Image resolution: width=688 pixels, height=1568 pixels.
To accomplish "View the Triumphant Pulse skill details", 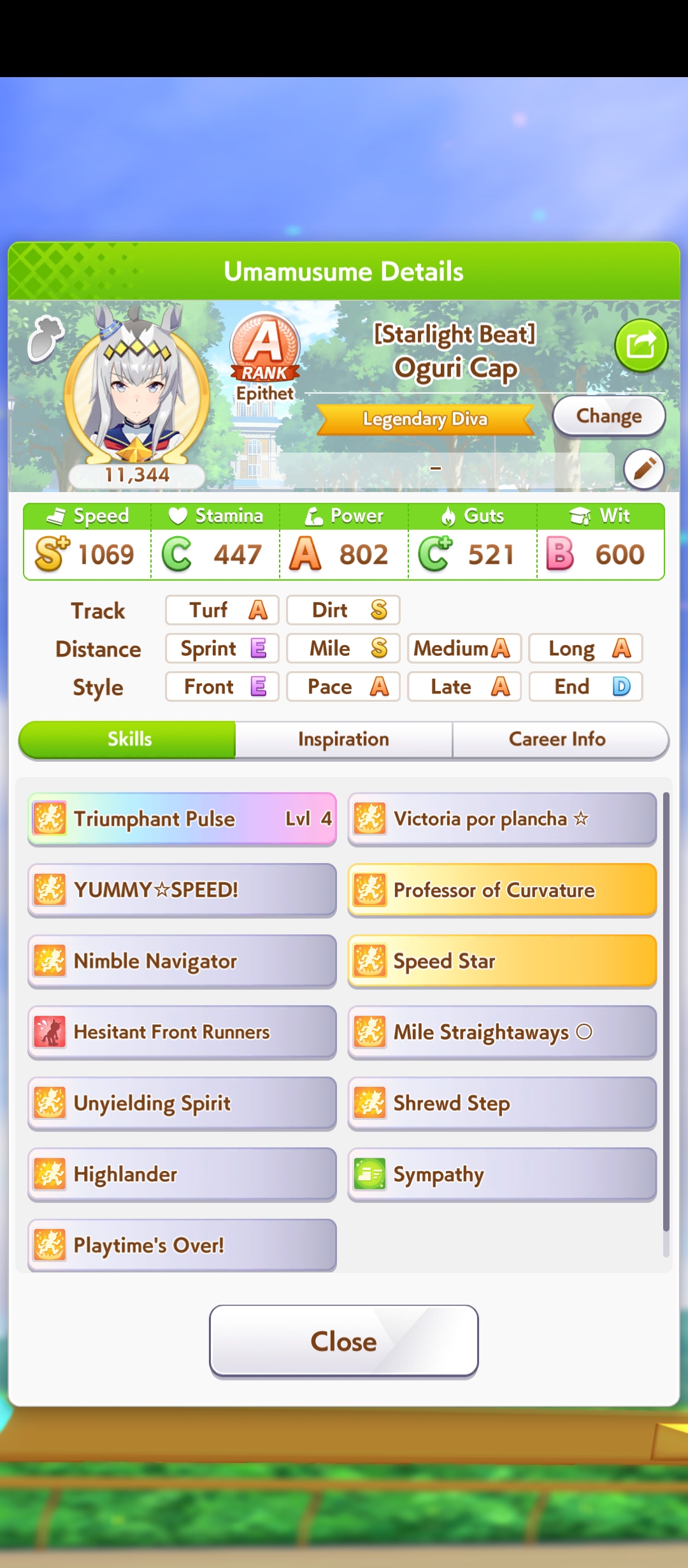I will coord(182,819).
